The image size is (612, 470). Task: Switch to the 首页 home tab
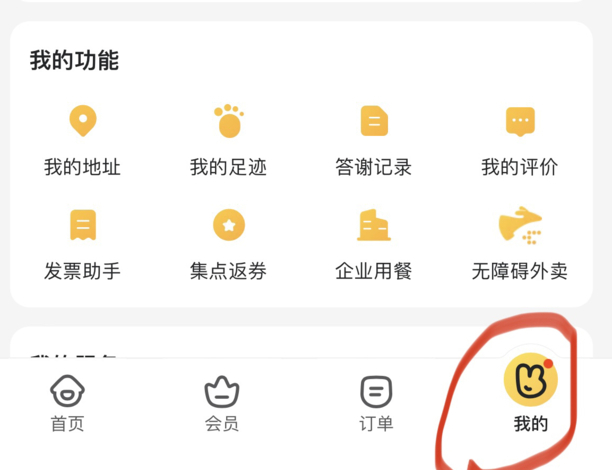coord(67,403)
